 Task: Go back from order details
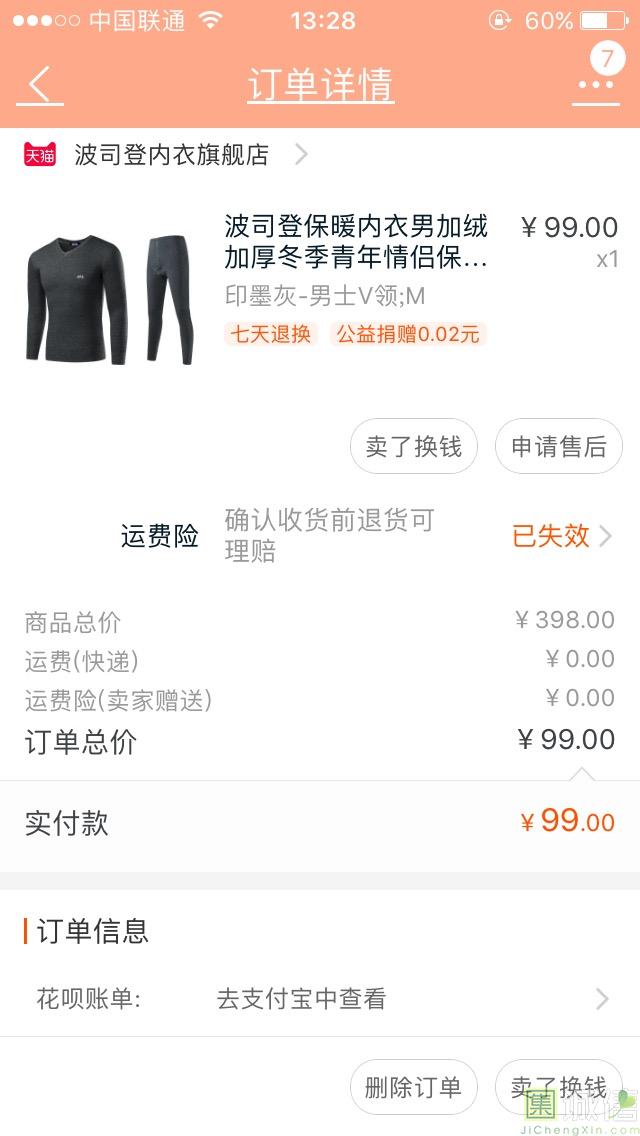click(40, 86)
